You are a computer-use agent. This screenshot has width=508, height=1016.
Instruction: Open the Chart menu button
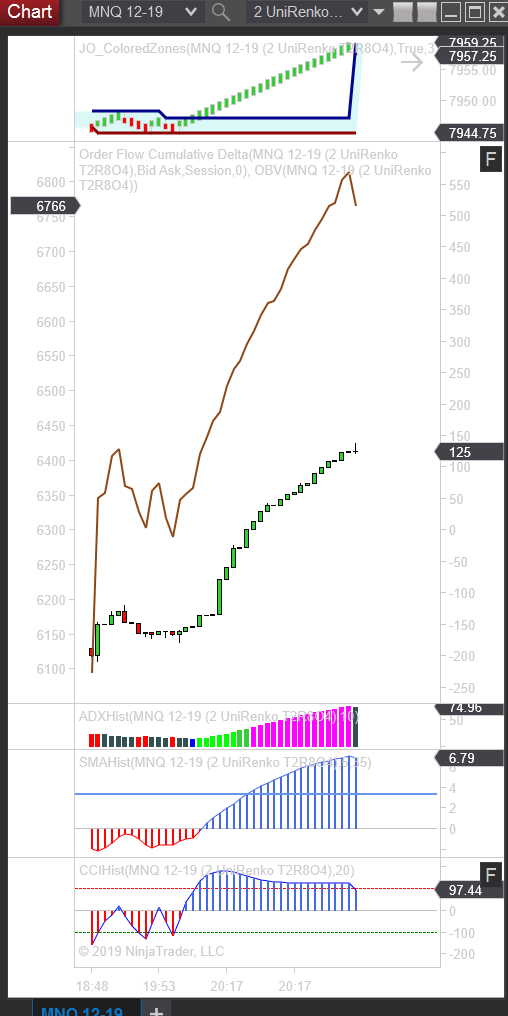pos(30,12)
